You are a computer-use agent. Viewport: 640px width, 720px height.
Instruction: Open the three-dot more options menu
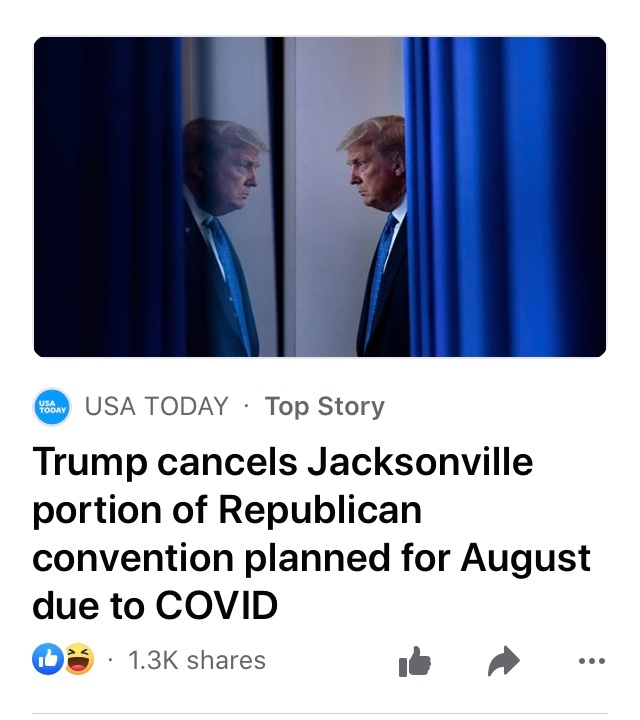pos(592,661)
